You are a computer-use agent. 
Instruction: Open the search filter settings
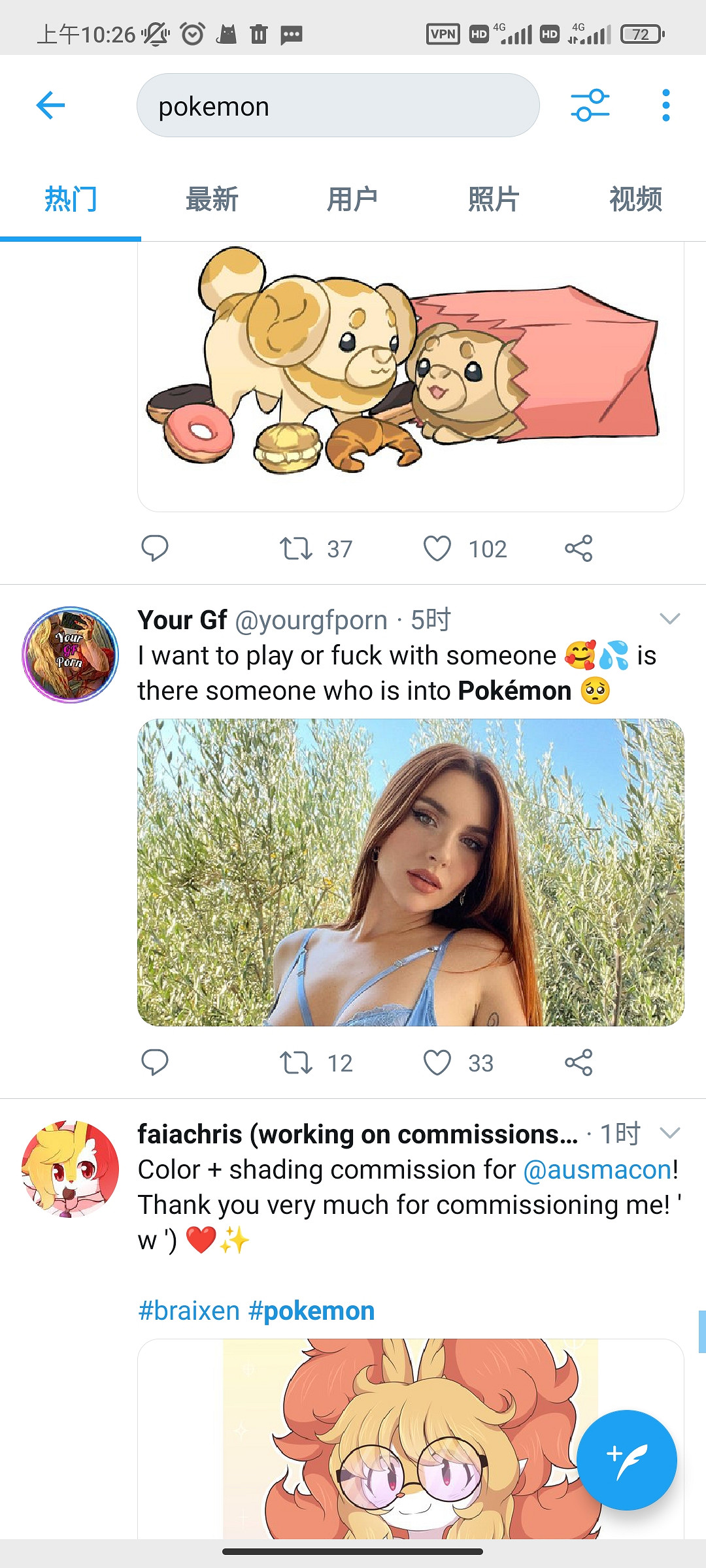[590, 105]
